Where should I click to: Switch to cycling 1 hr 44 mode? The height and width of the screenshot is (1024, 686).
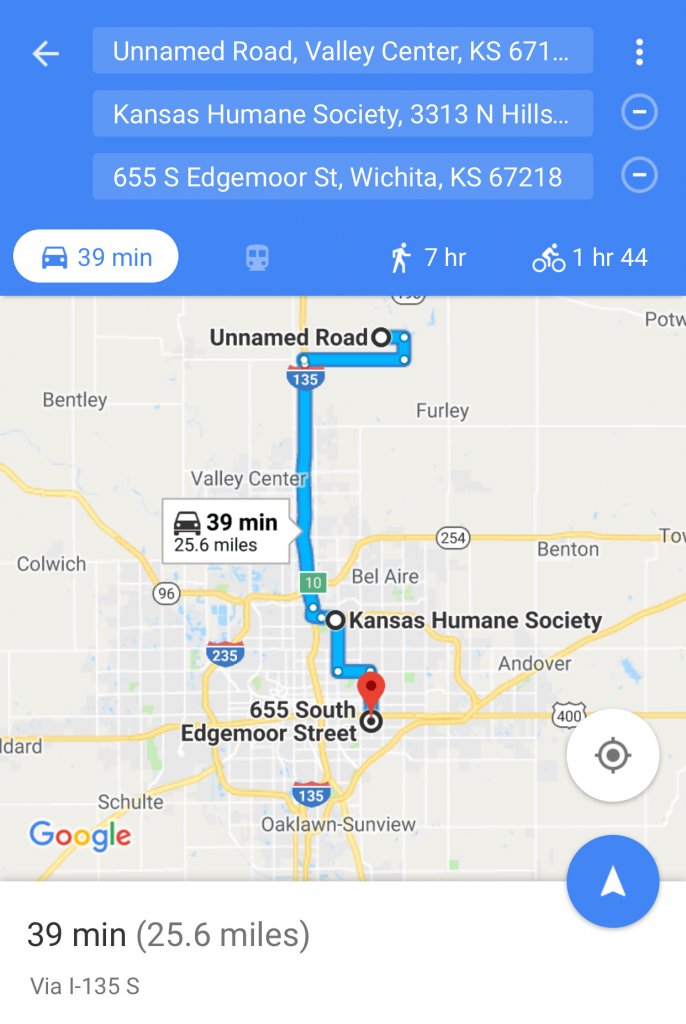pos(590,258)
